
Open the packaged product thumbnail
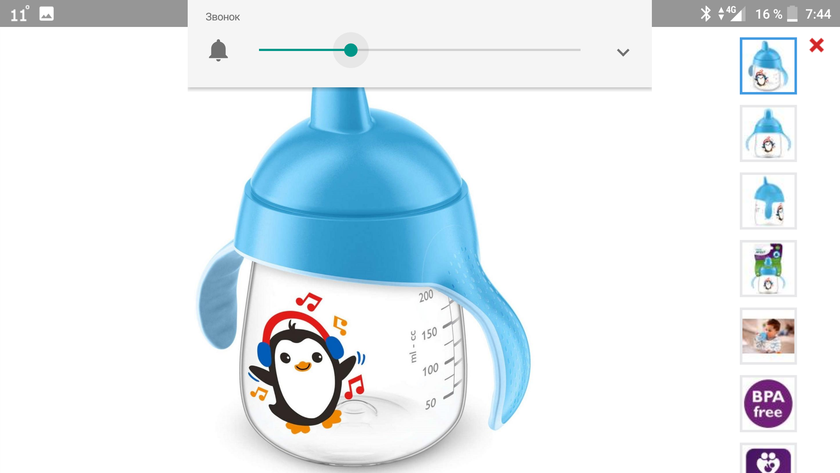tap(768, 268)
